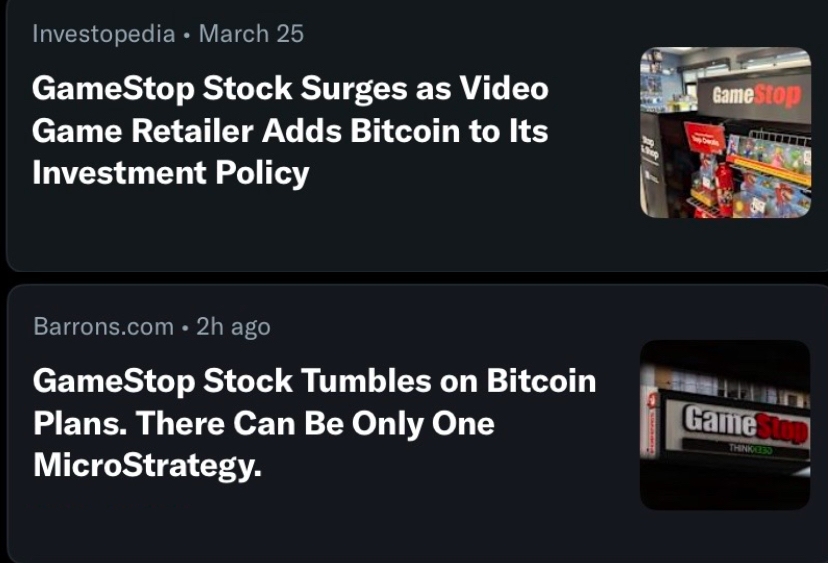This screenshot has height=563, width=828.
Task: Open the Investopedia article on GameStop stock surge
Action: tap(290, 131)
